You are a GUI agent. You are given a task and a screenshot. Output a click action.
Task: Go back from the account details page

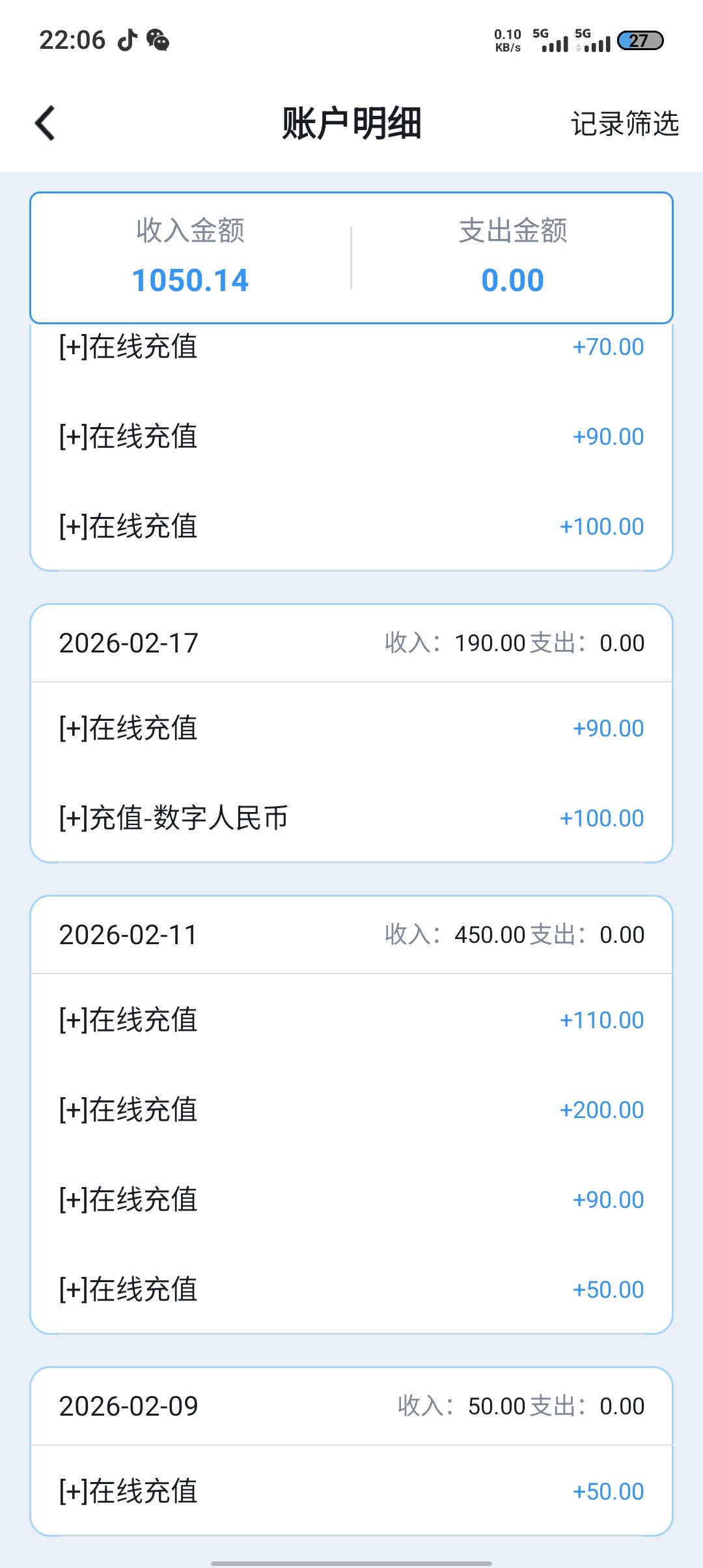pyautogui.click(x=45, y=123)
